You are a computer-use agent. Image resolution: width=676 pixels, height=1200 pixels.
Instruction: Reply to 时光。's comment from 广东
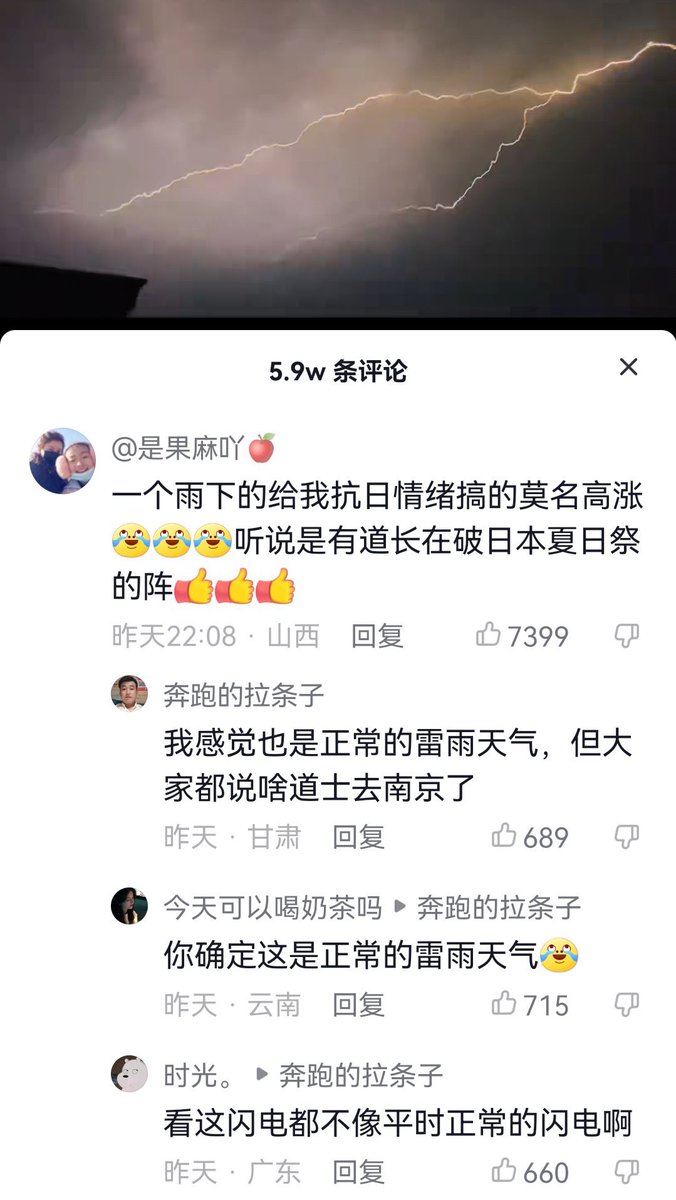358,1172
